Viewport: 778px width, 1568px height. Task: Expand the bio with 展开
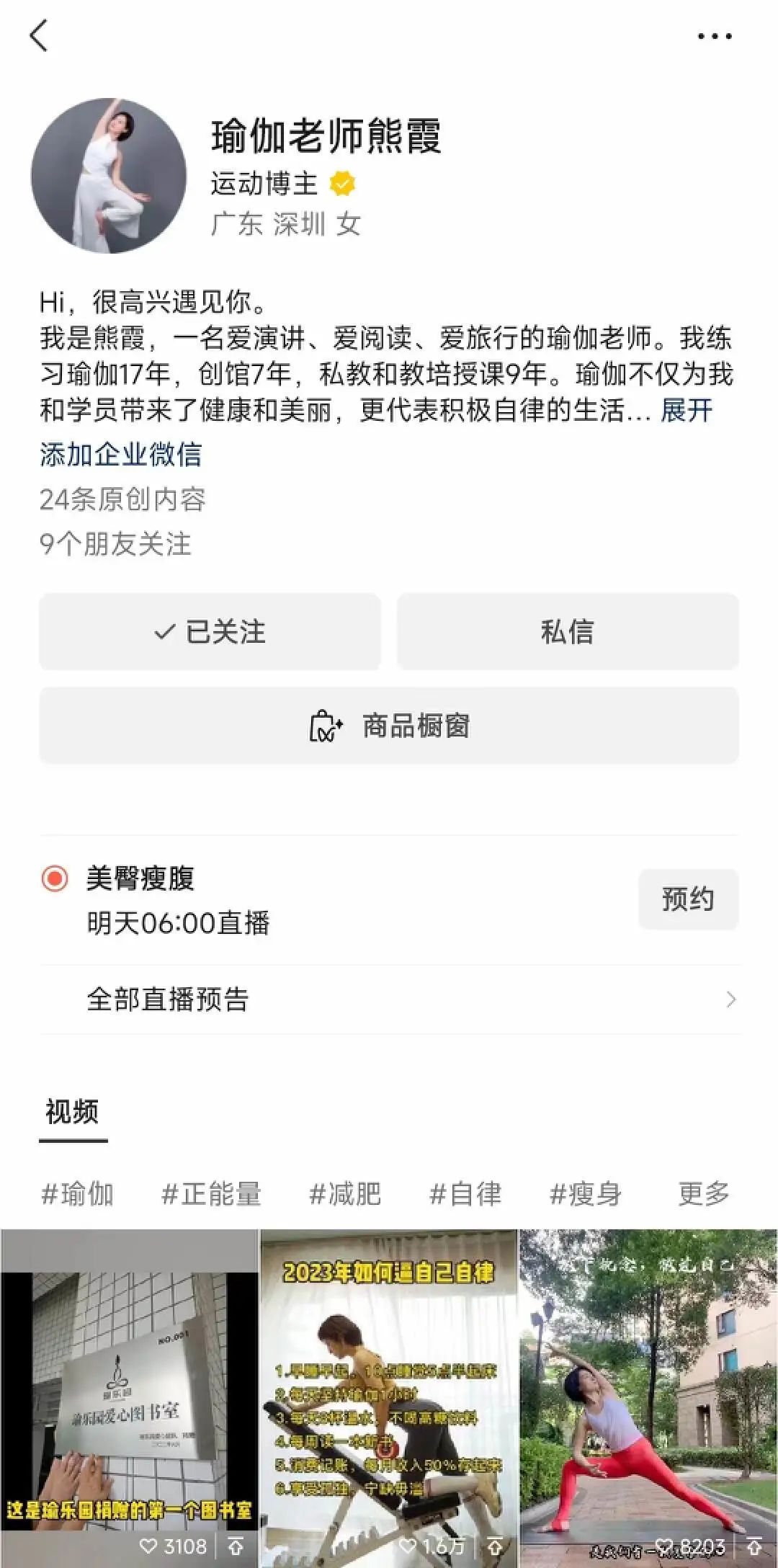coord(687,411)
